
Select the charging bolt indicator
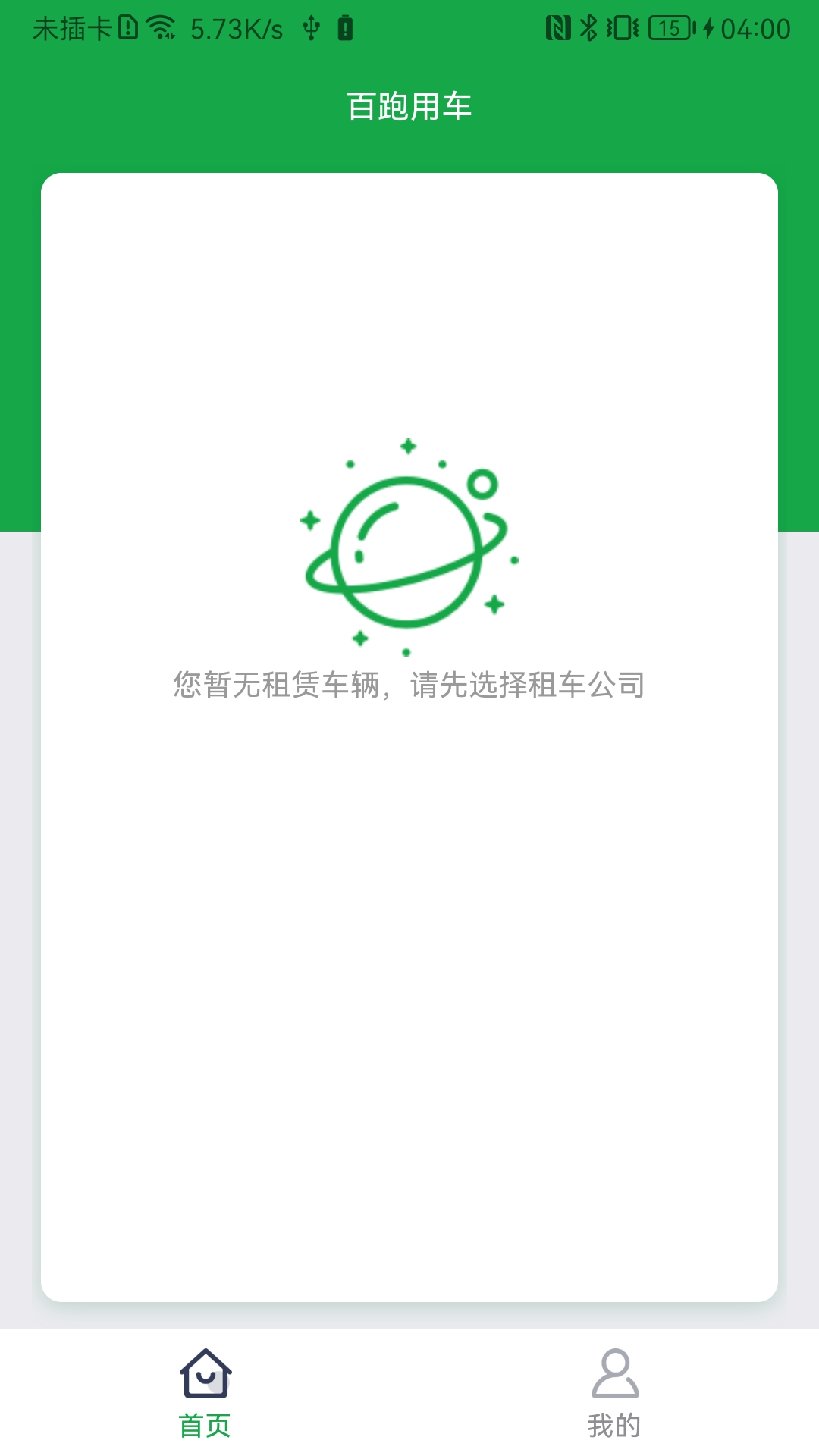click(x=709, y=27)
